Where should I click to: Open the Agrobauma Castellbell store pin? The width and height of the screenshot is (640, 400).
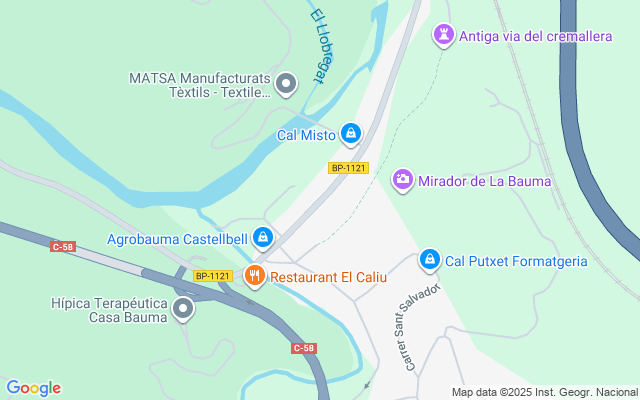pos(262,238)
